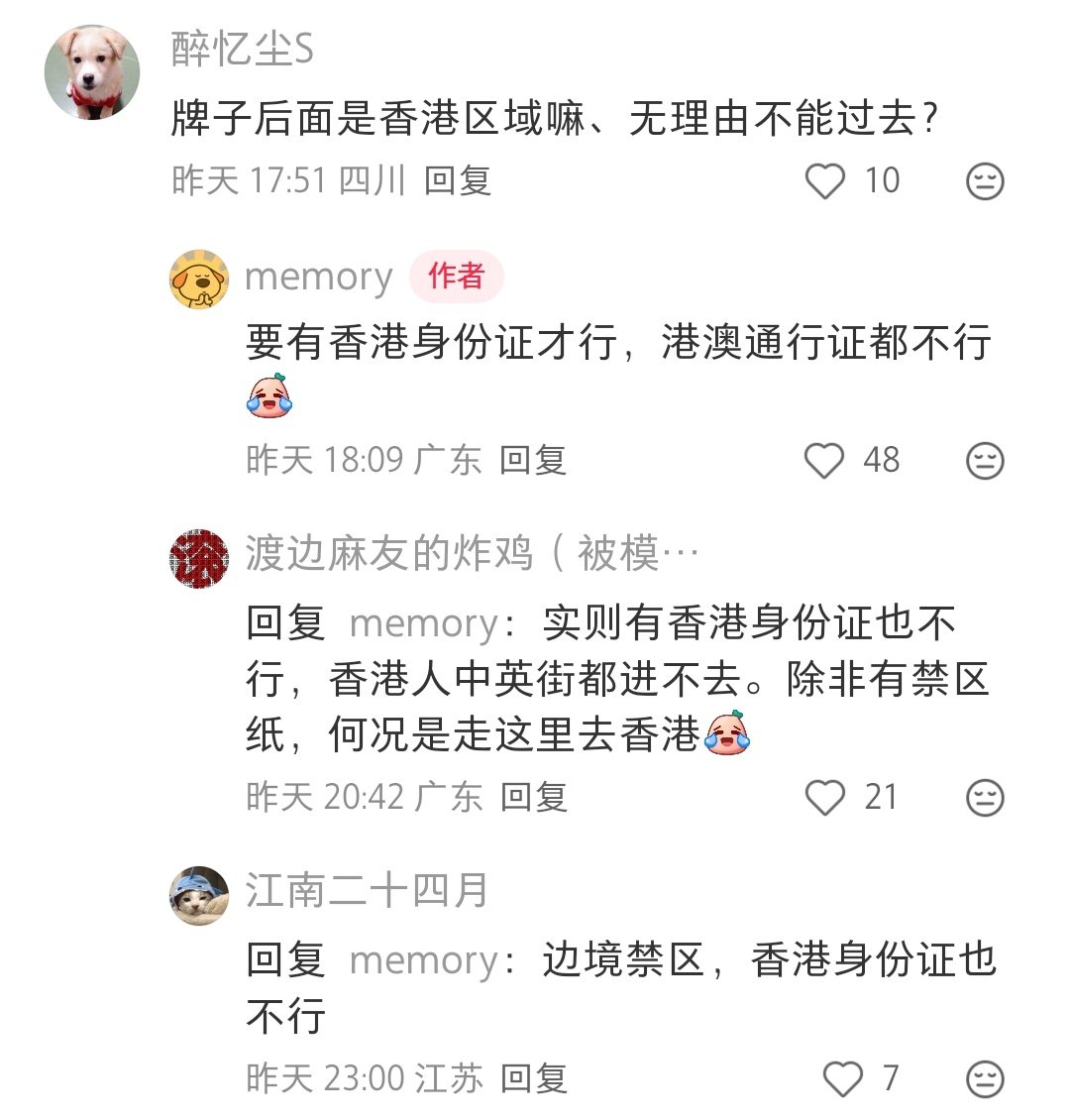Reply to memory's author comment

point(533,460)
